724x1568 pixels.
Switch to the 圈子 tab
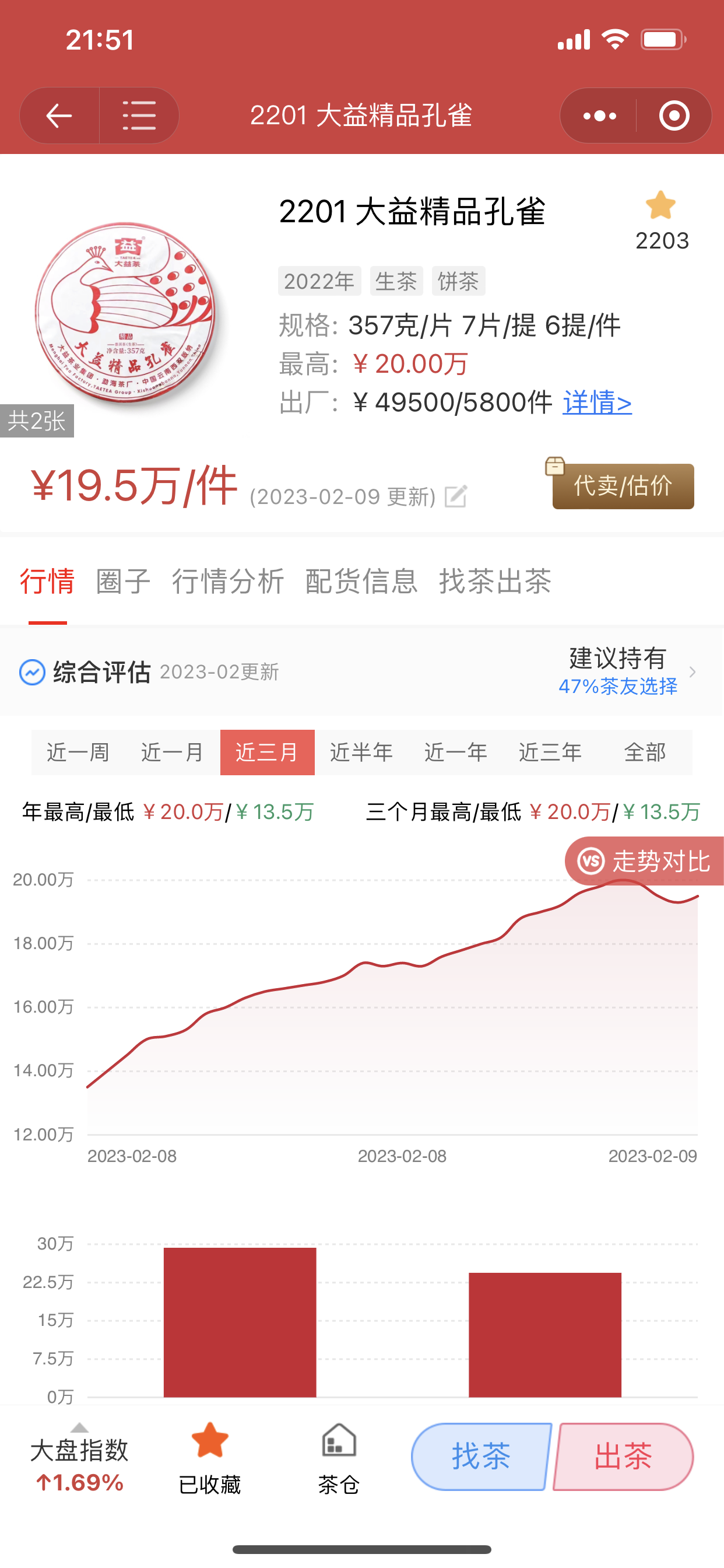124,582
